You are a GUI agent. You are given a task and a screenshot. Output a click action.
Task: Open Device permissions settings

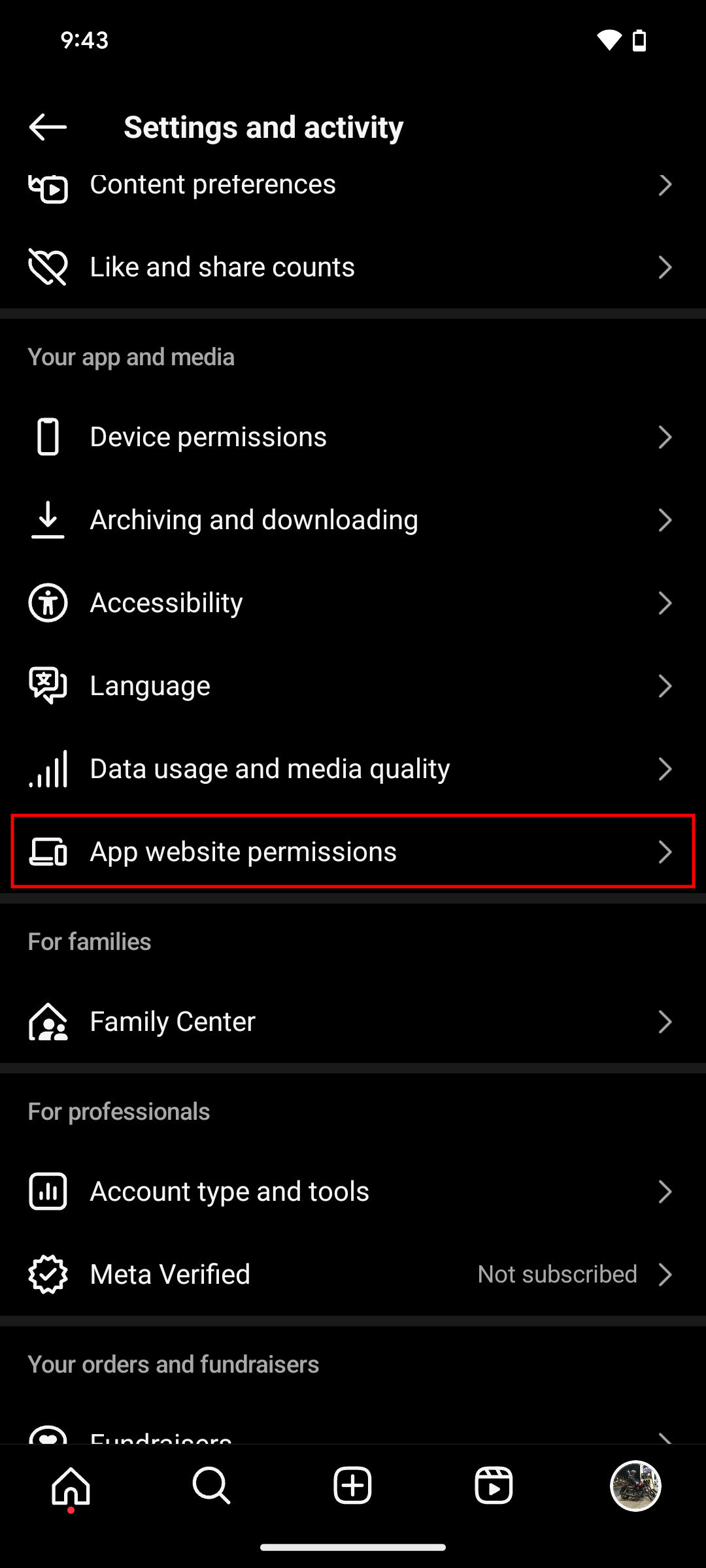click(x=353, y=437)
